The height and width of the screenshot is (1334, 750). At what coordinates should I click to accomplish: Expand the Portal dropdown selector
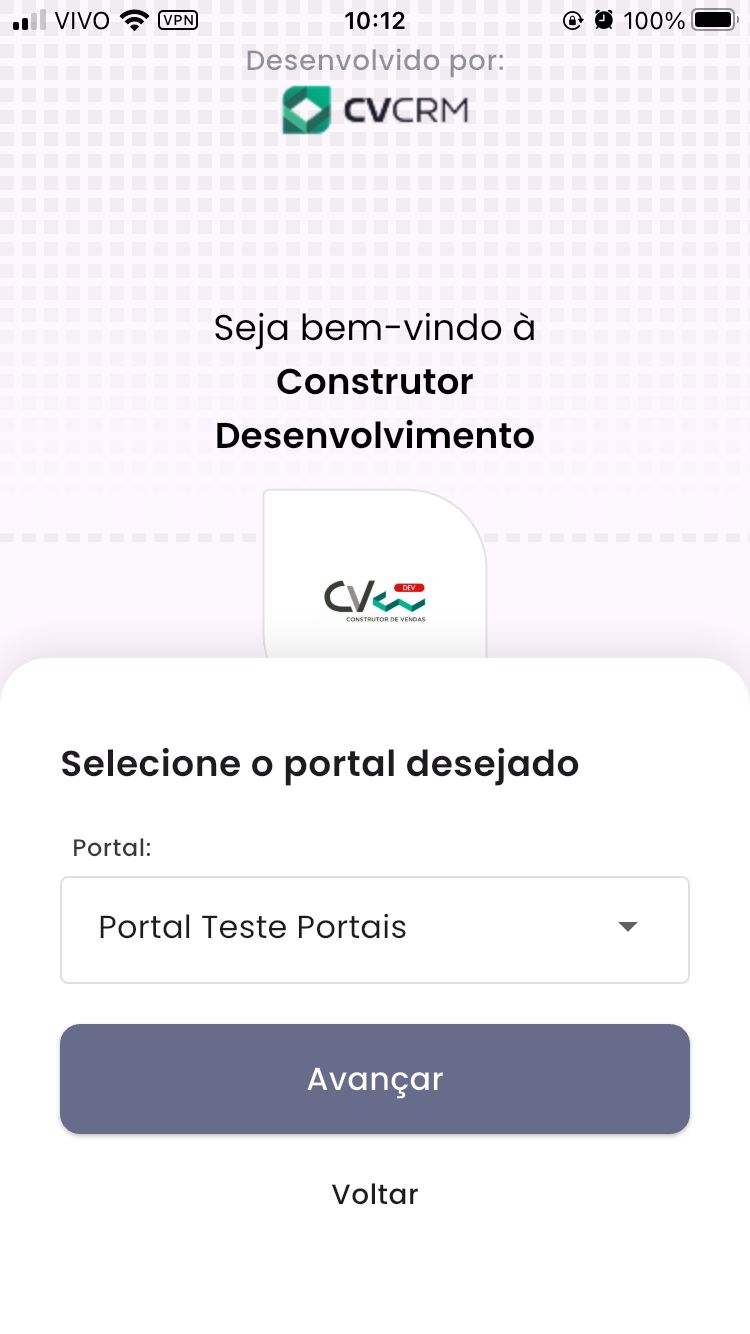coord(375,930)
